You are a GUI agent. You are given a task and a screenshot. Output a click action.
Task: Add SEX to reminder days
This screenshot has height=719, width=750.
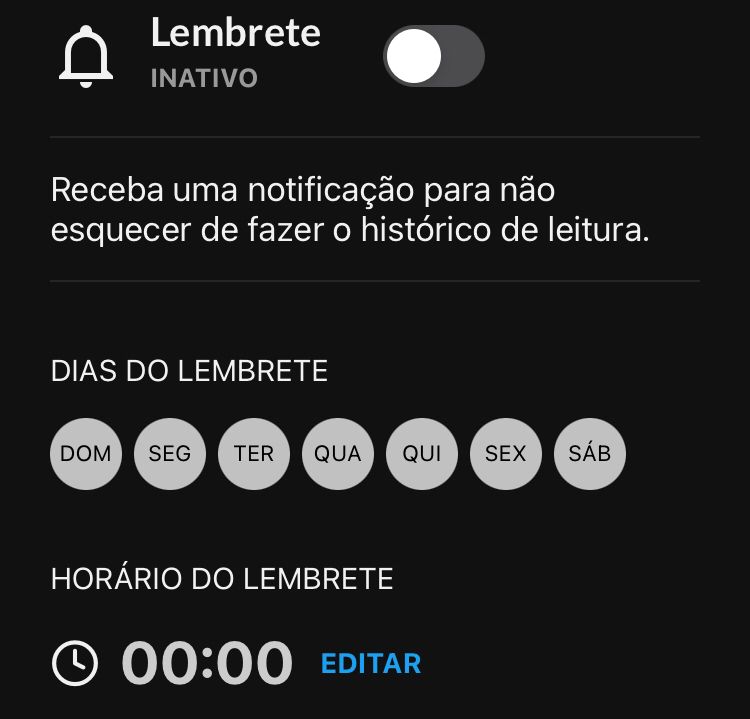tap(506, 454)
